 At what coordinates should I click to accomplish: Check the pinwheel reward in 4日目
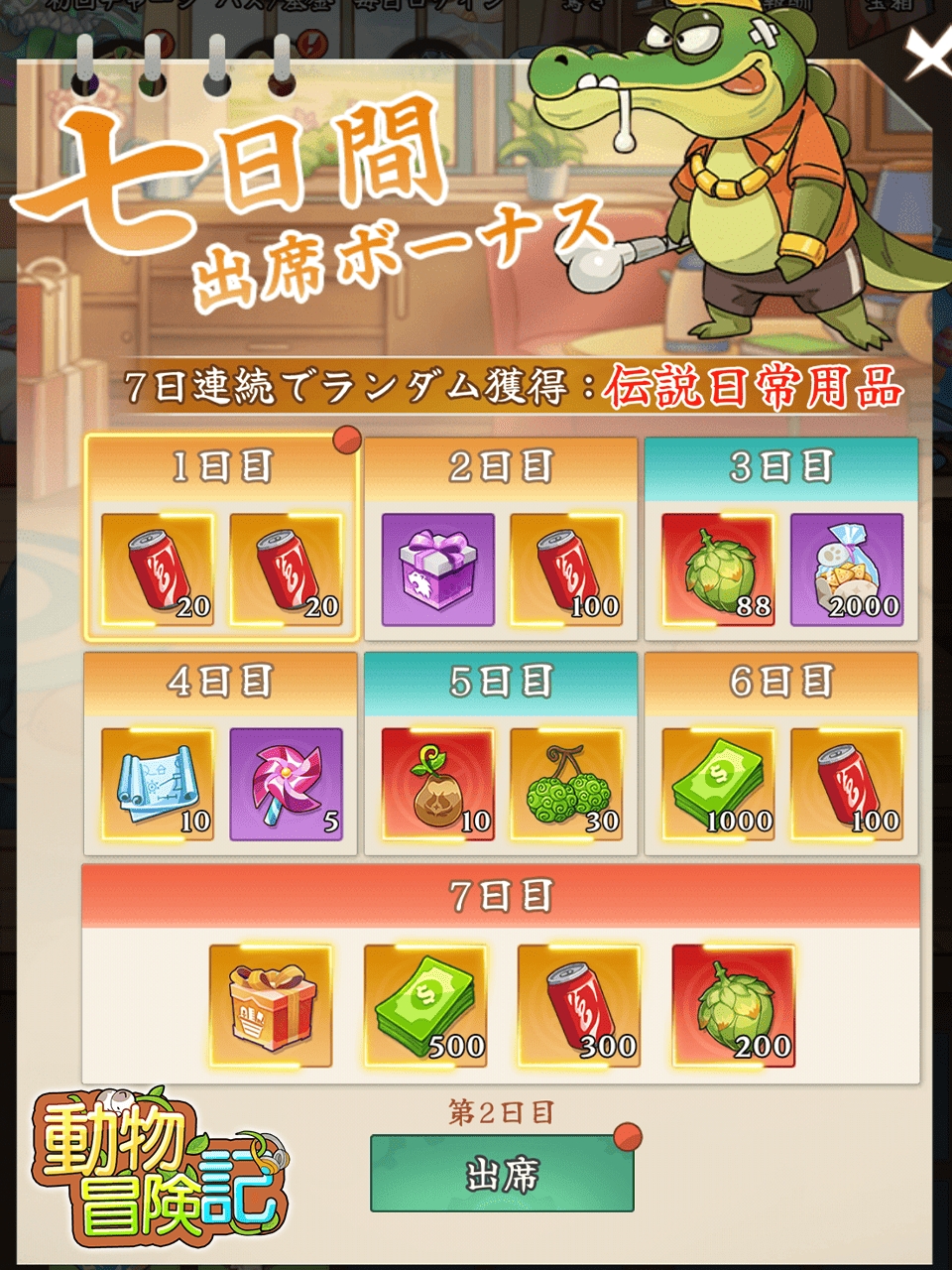(x=286, y=784)
